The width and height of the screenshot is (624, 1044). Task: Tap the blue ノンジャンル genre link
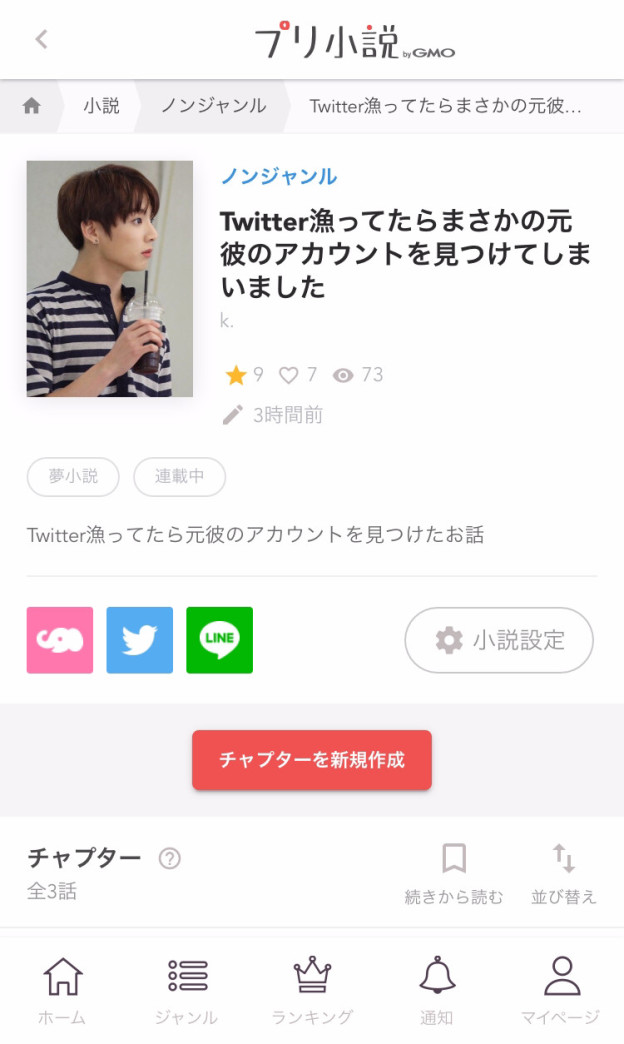tap(278, 176)
